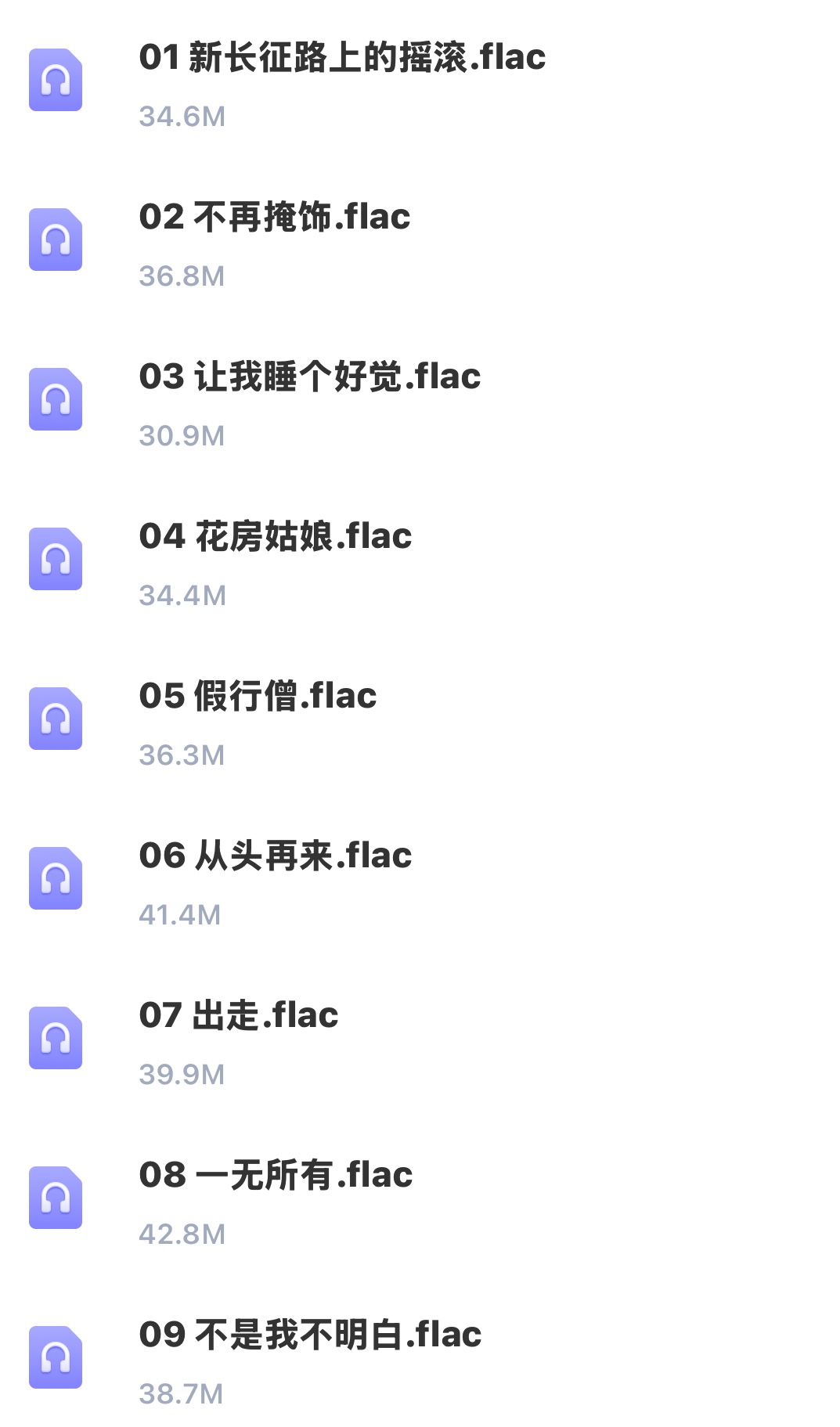Open the 04 花房姑娘.flac audio file
This screenshot has height=1427, width=840.
[x=275, y=537]
